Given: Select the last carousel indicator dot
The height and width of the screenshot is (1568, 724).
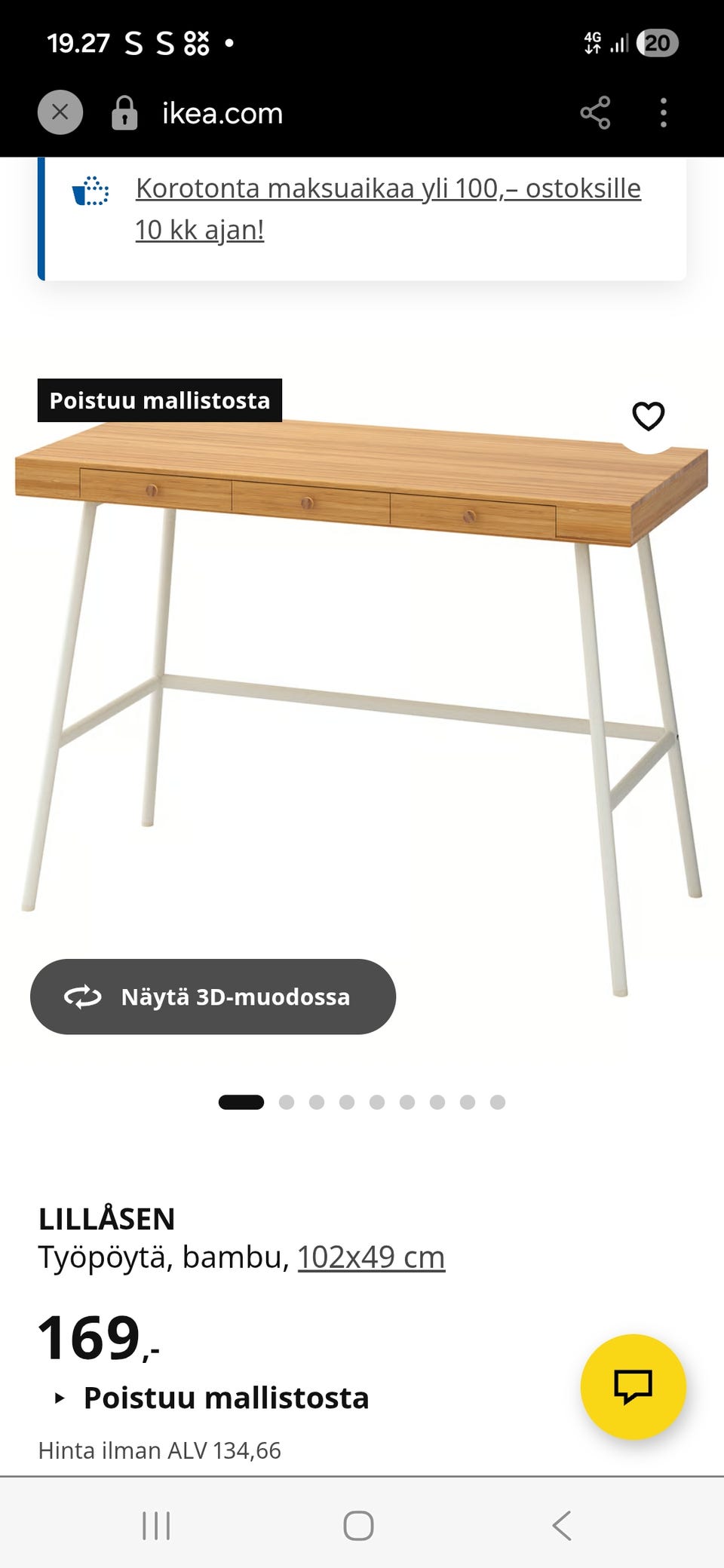Looking at the screenshot, I should click(496, 1101).
